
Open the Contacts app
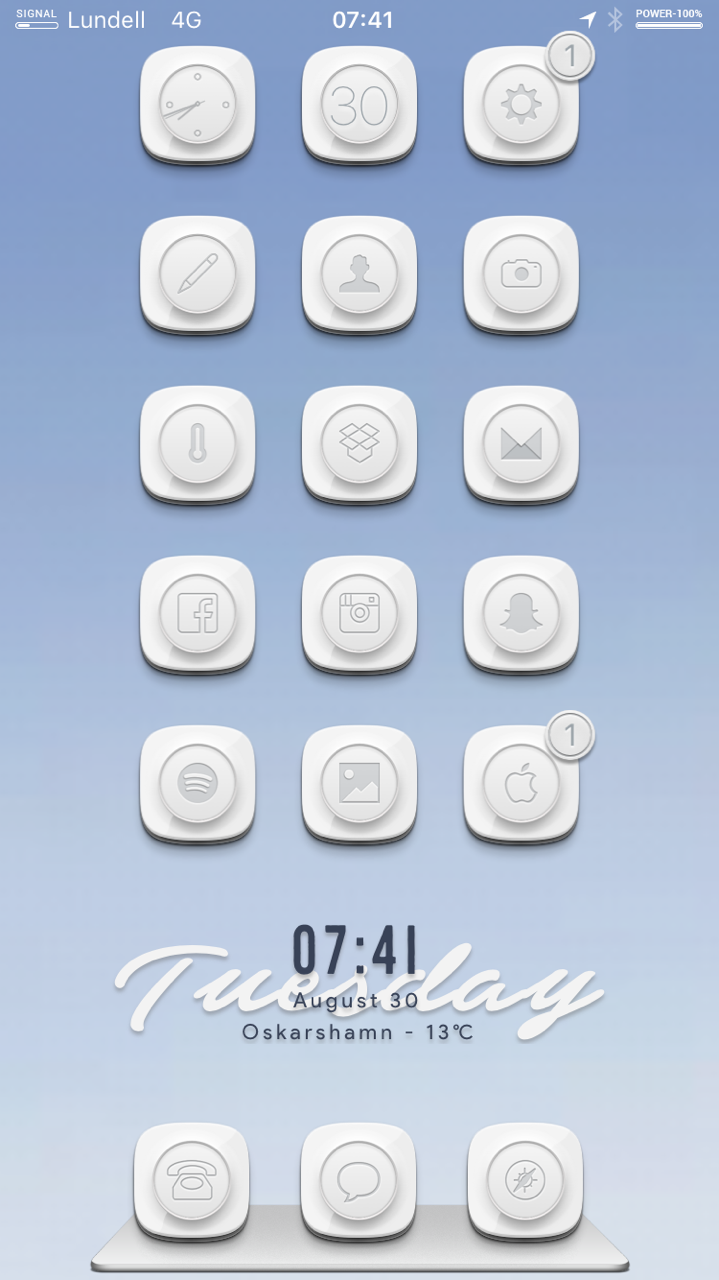[359, 275]
